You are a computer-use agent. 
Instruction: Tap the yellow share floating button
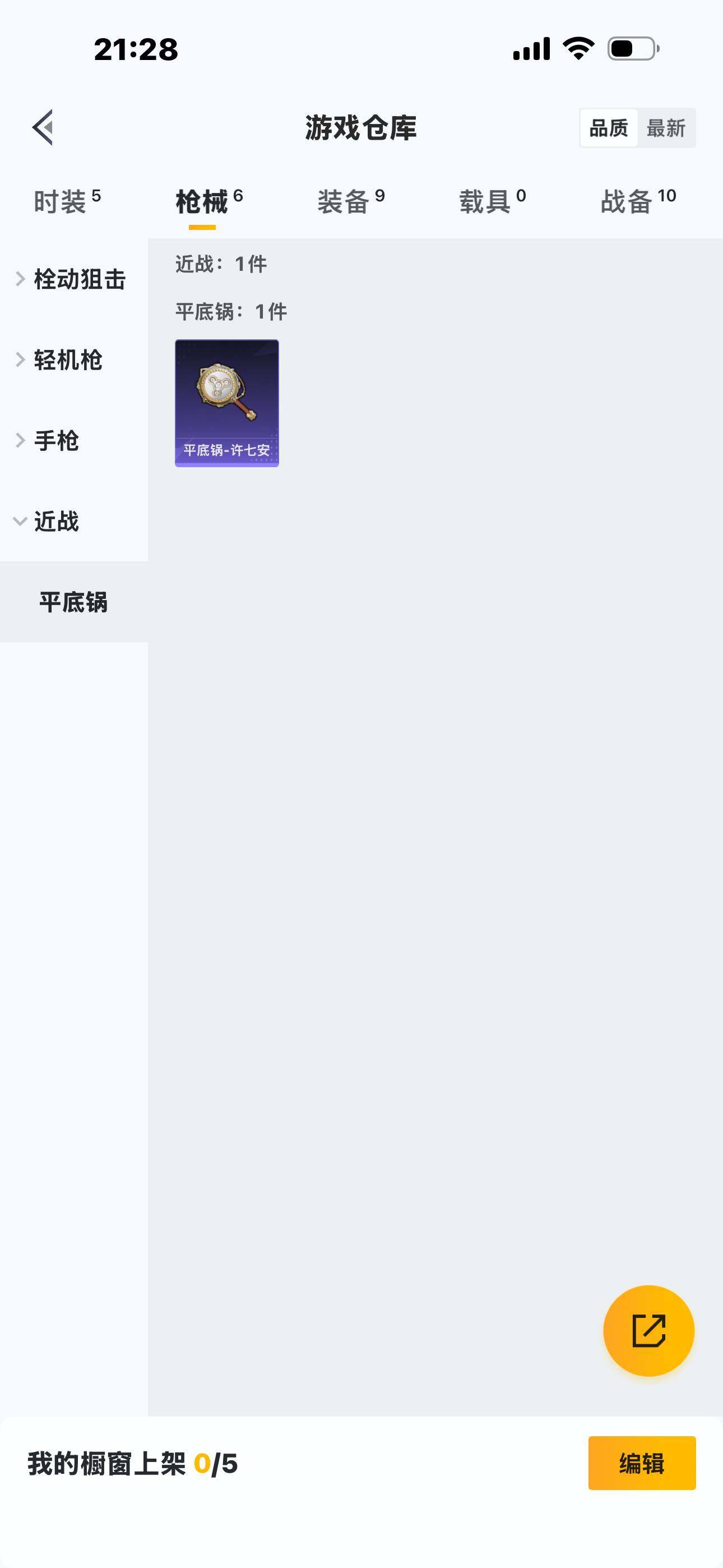tap(648, 1330)
